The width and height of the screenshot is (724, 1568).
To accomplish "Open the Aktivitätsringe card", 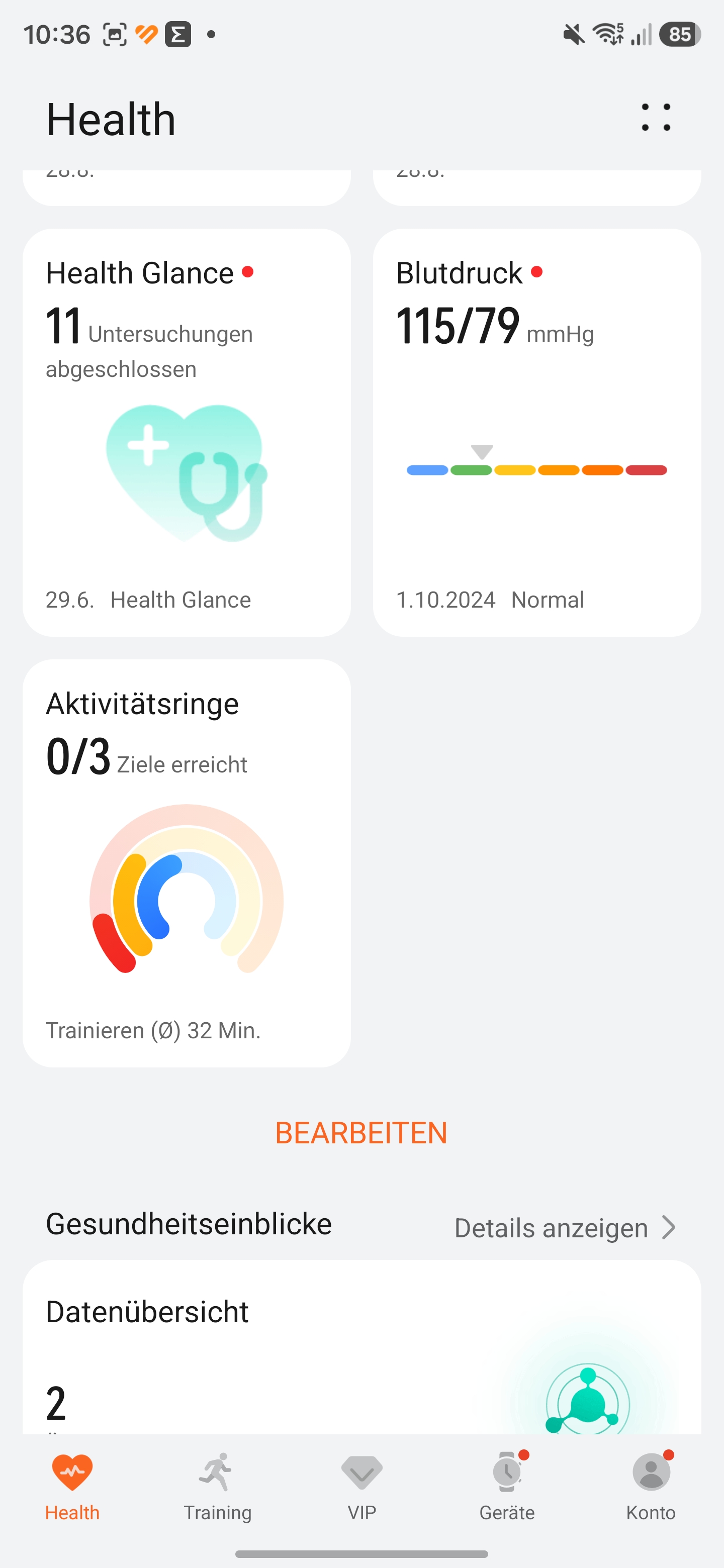I will 187,862.
